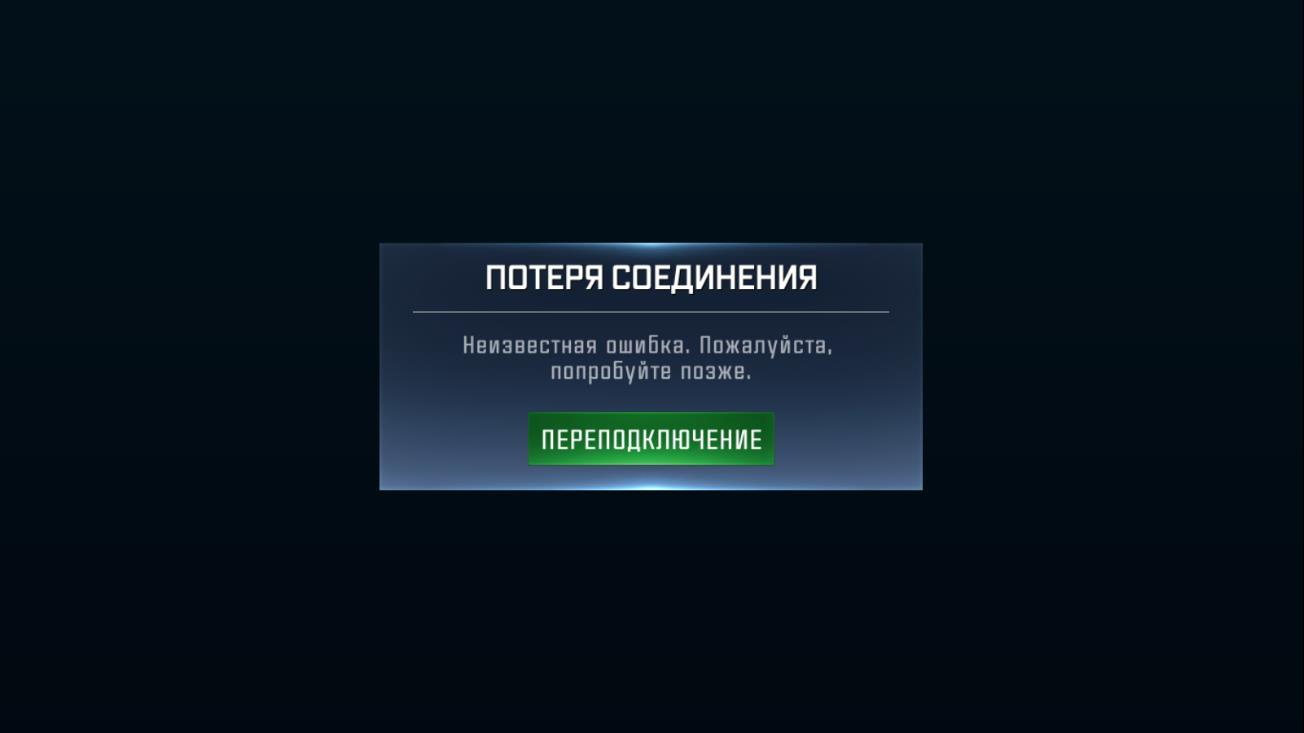Screen dimensions: 1304x733
Task: Tap the green ПЕРЕПОДКЛЮЧЕНИЕ reconnect button
Action: pos(651,439)
